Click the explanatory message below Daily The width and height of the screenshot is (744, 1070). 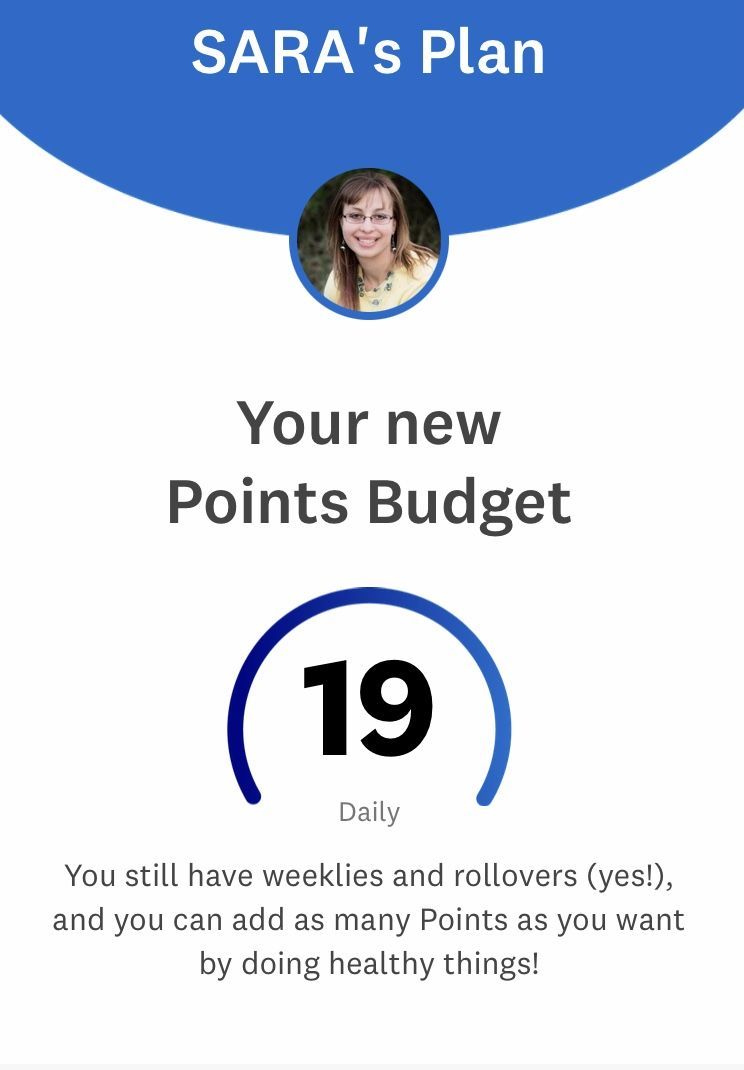pos(372,920)
